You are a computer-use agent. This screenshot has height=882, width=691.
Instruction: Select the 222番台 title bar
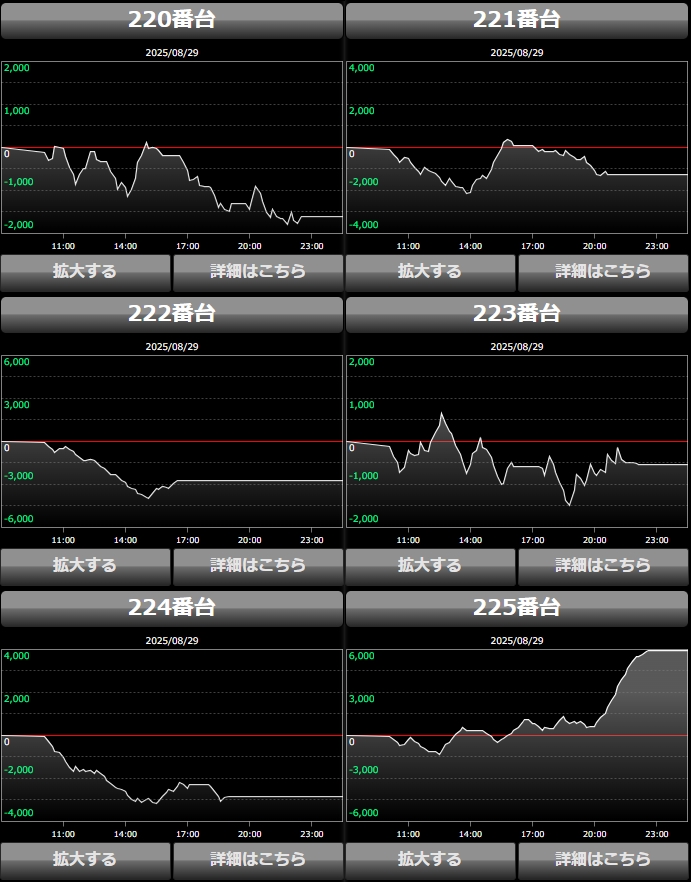coord(172,314)
